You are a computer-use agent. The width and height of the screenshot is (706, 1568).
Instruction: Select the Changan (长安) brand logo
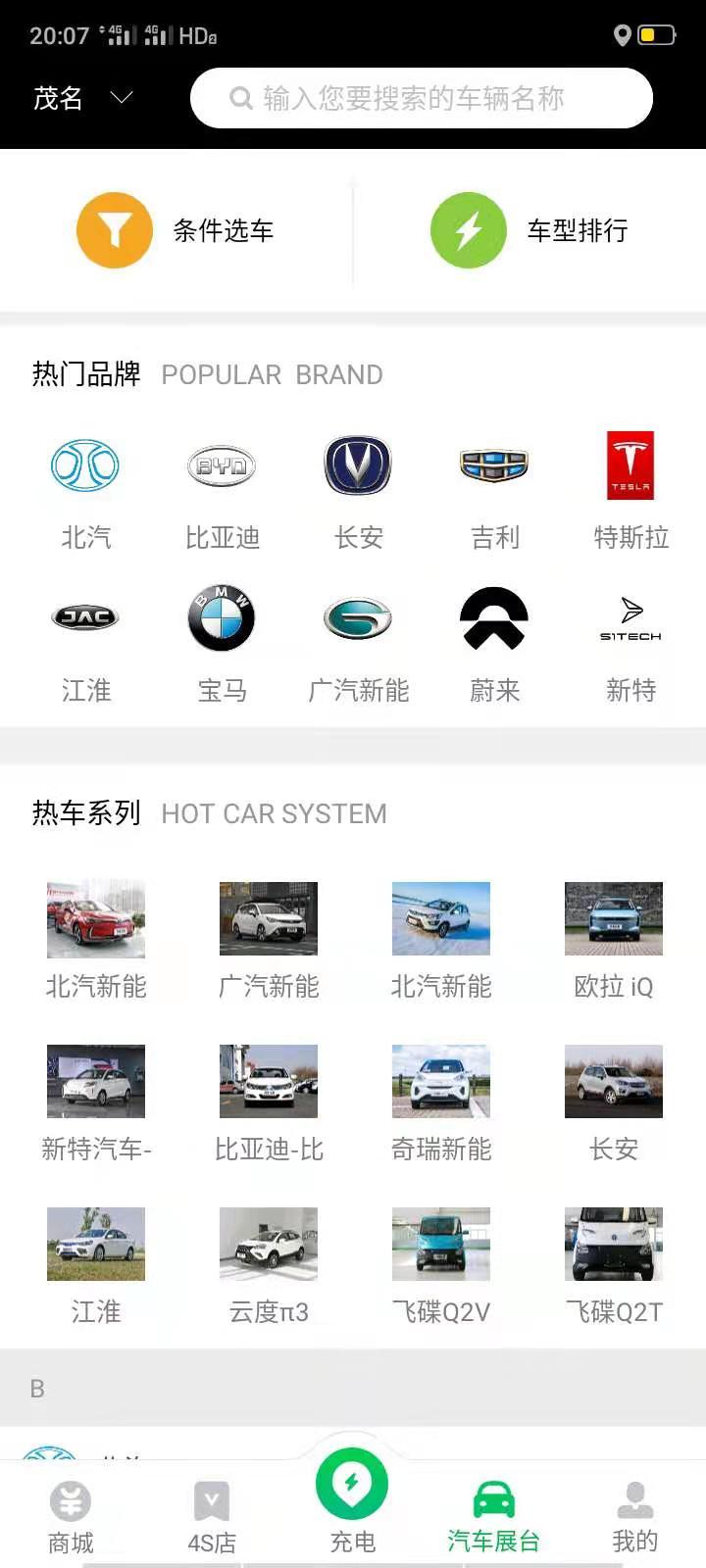(357, 465)
